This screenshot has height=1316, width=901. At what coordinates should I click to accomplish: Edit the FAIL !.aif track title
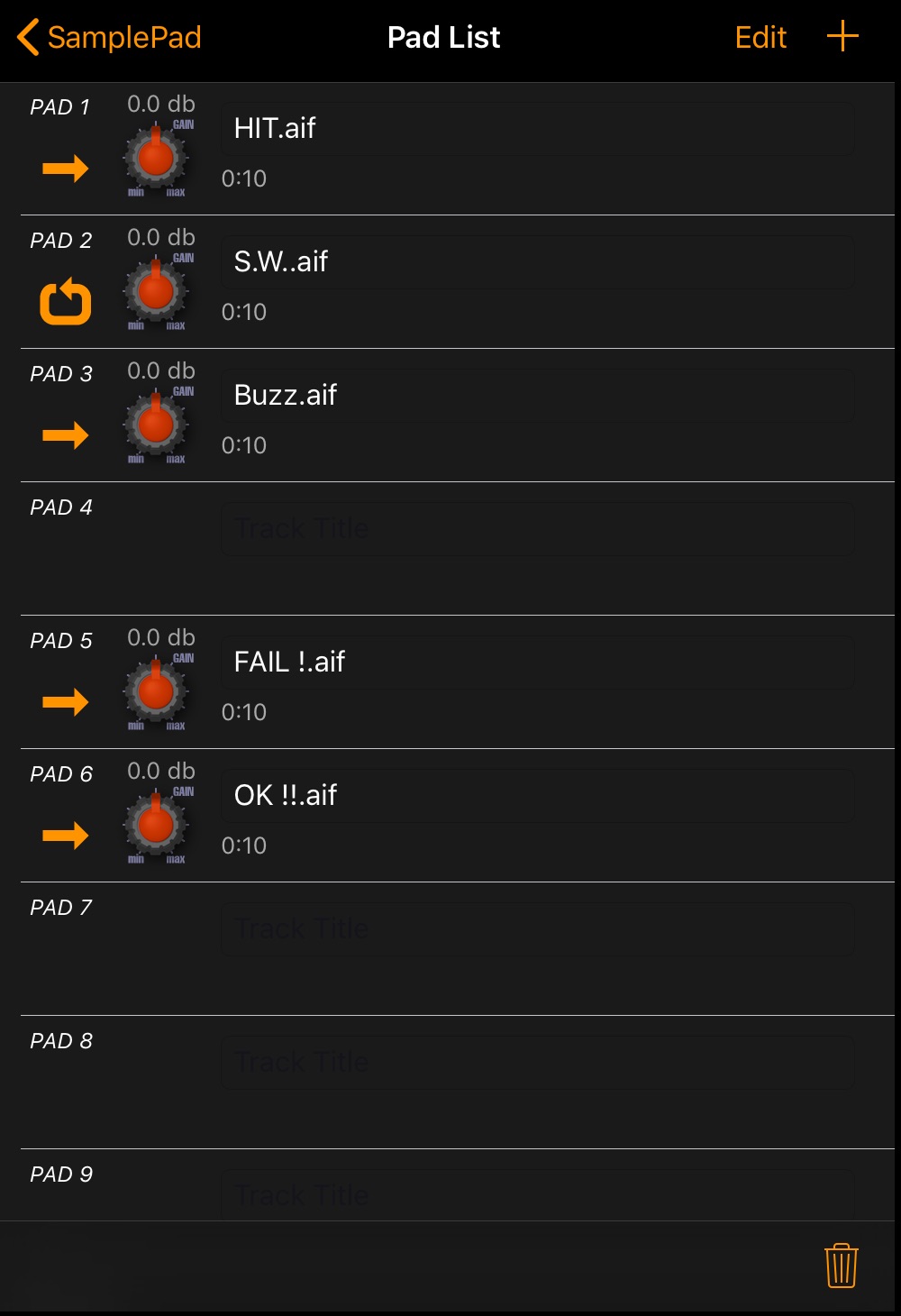537,663
